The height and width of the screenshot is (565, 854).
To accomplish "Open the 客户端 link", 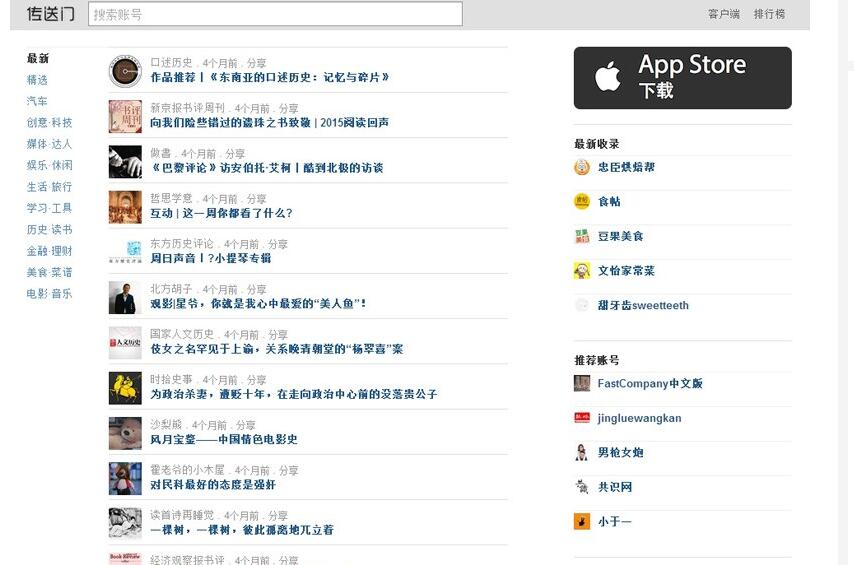I will [x=723, y=14].
